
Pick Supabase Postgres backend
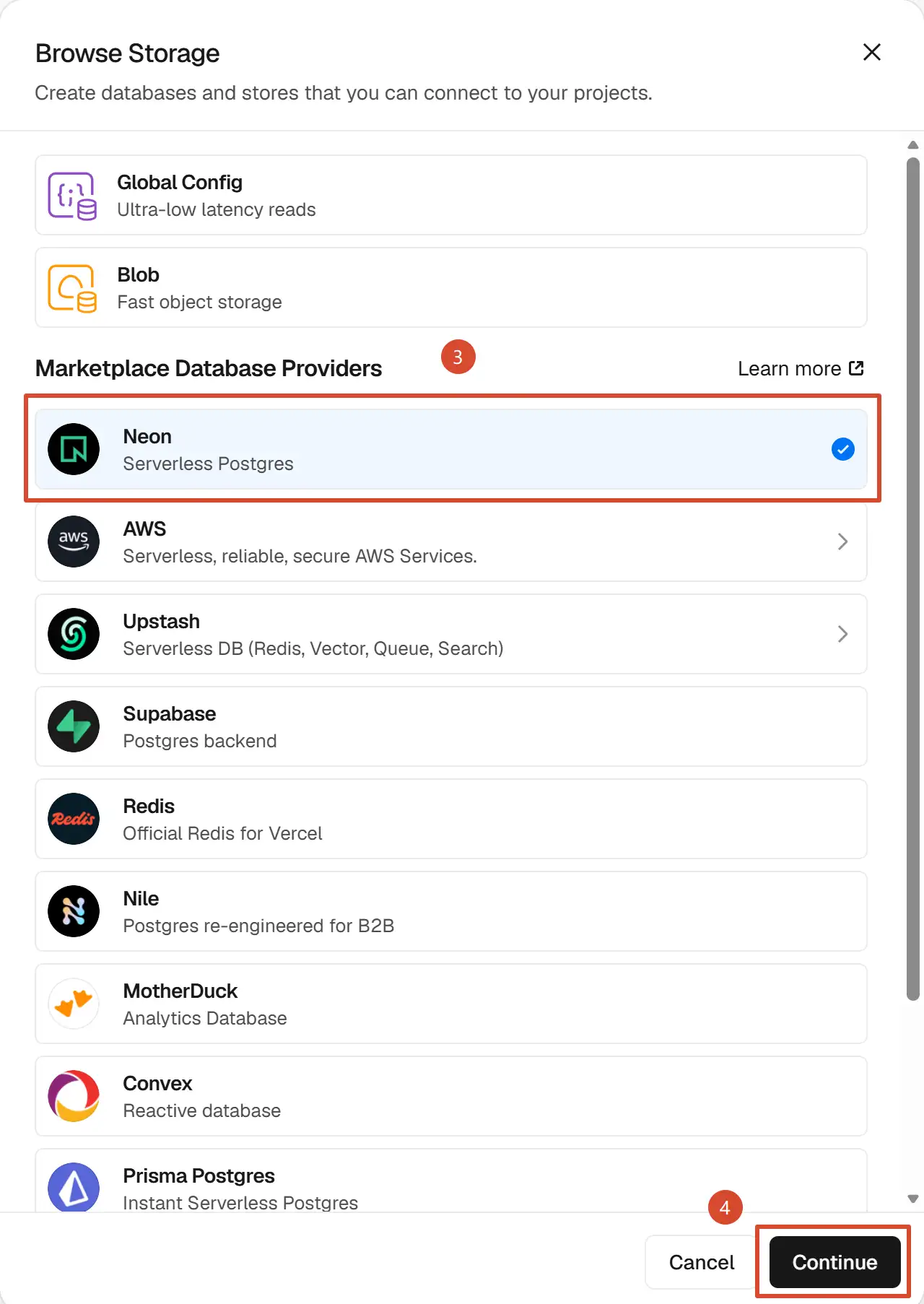(451, 726)
